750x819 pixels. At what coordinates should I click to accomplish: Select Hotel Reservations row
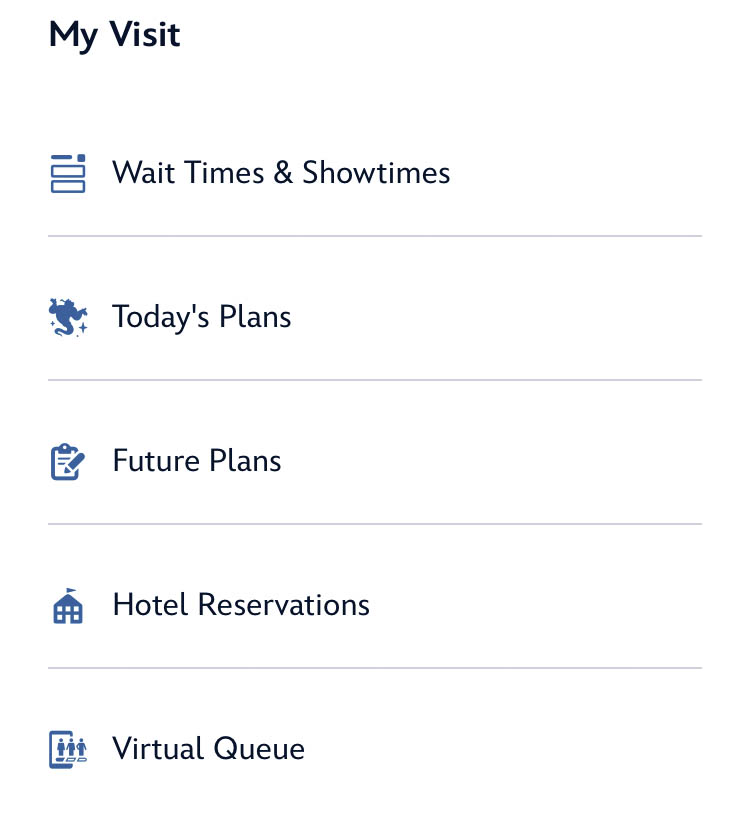[x=241, y=605]
